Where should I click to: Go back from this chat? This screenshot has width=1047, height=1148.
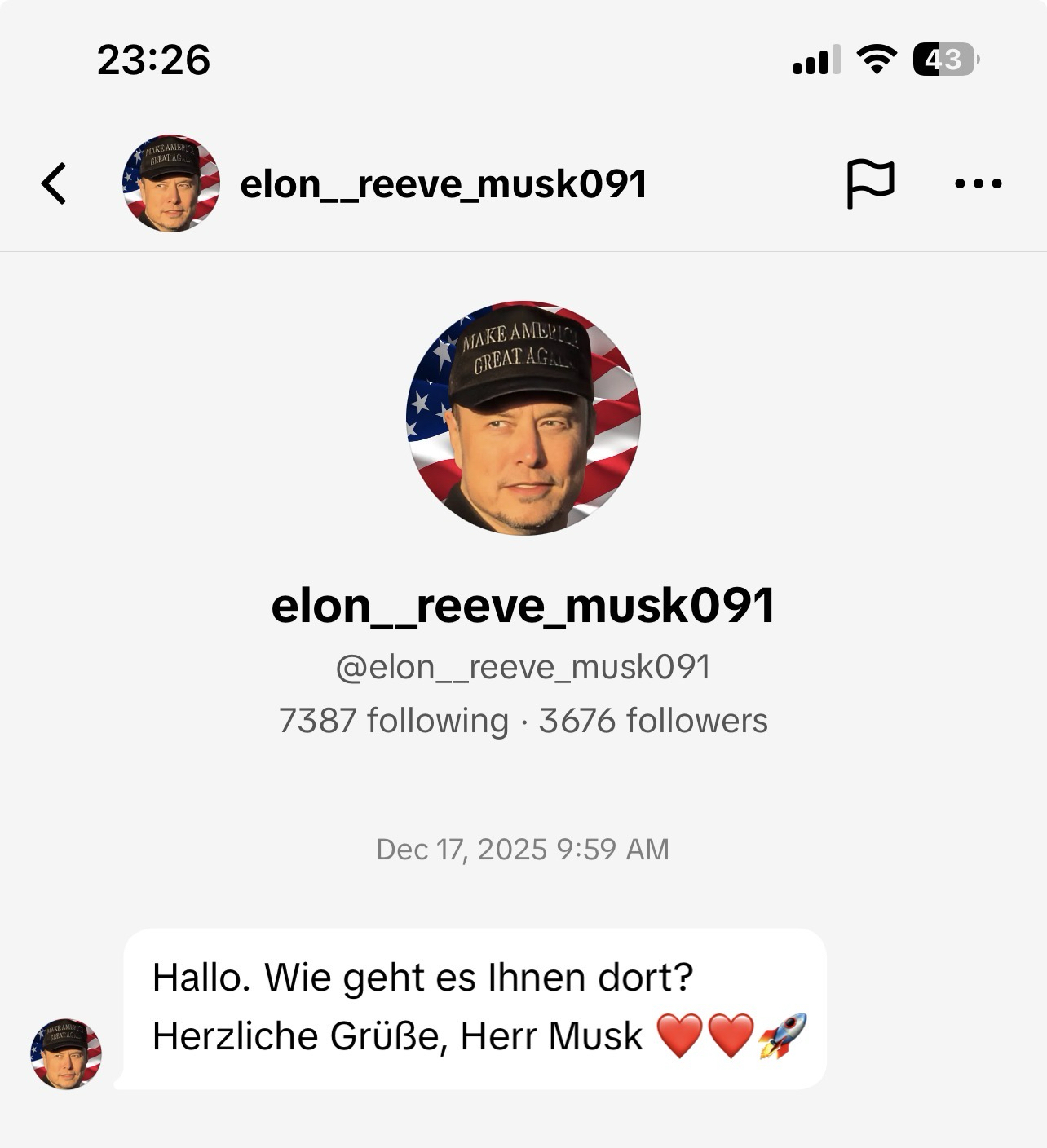click(x=54, y=183)
